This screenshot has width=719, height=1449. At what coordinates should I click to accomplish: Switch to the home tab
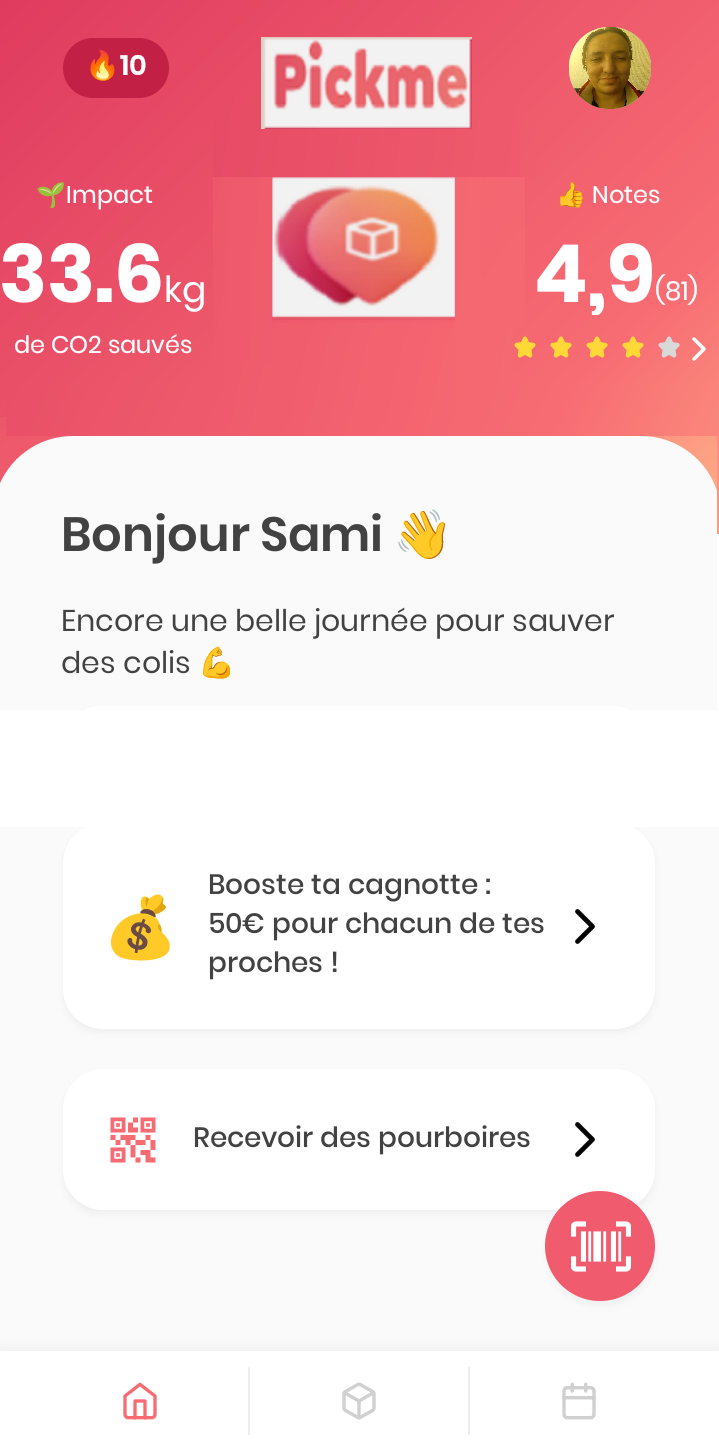(x=140, y=1401)
